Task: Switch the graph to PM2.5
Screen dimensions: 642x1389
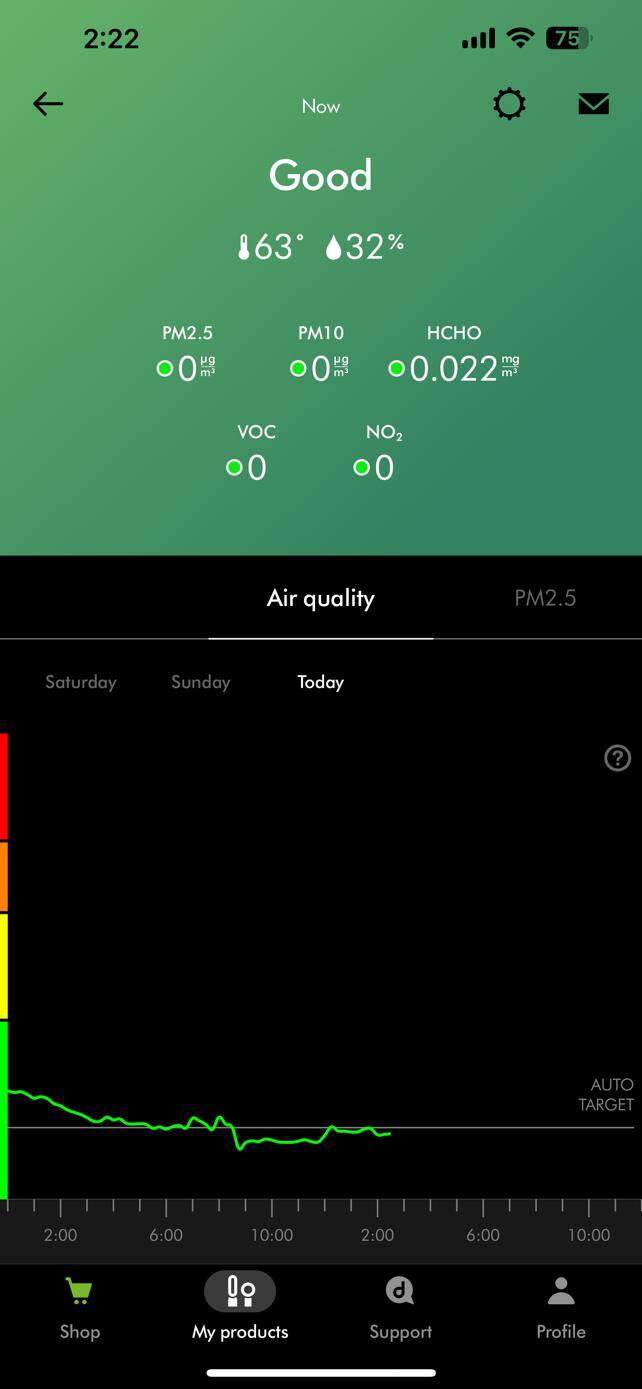Action: [545, 598]
